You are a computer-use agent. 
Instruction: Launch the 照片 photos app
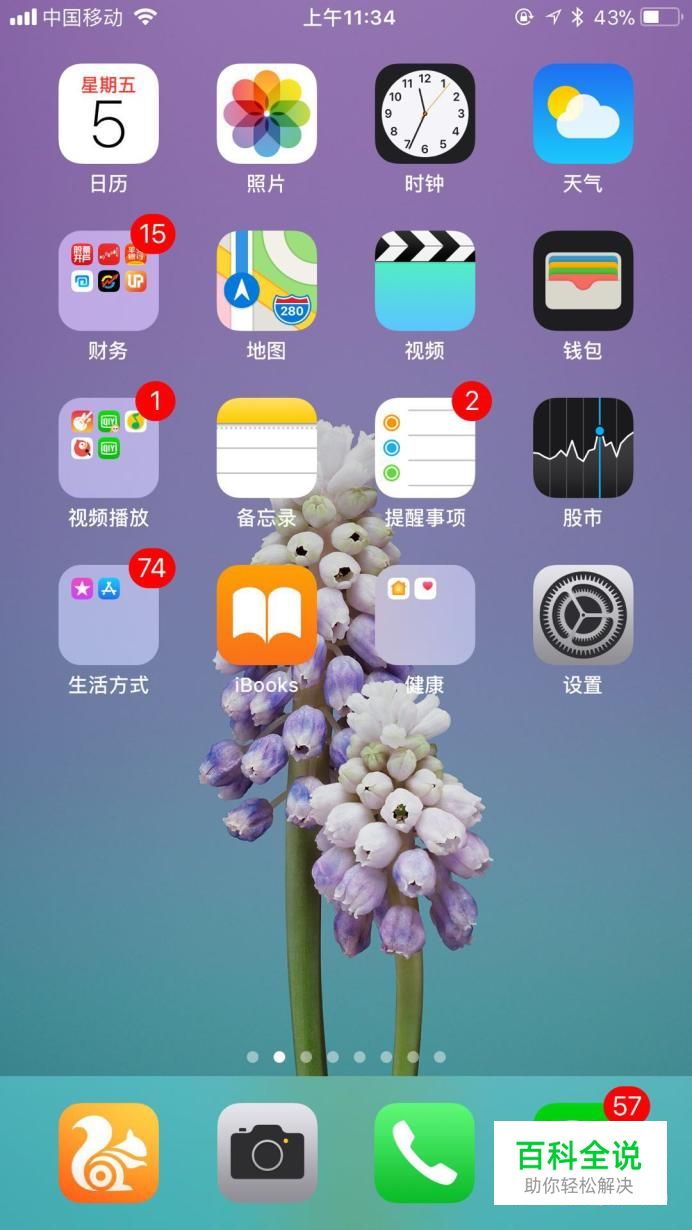tap(266, 114)
